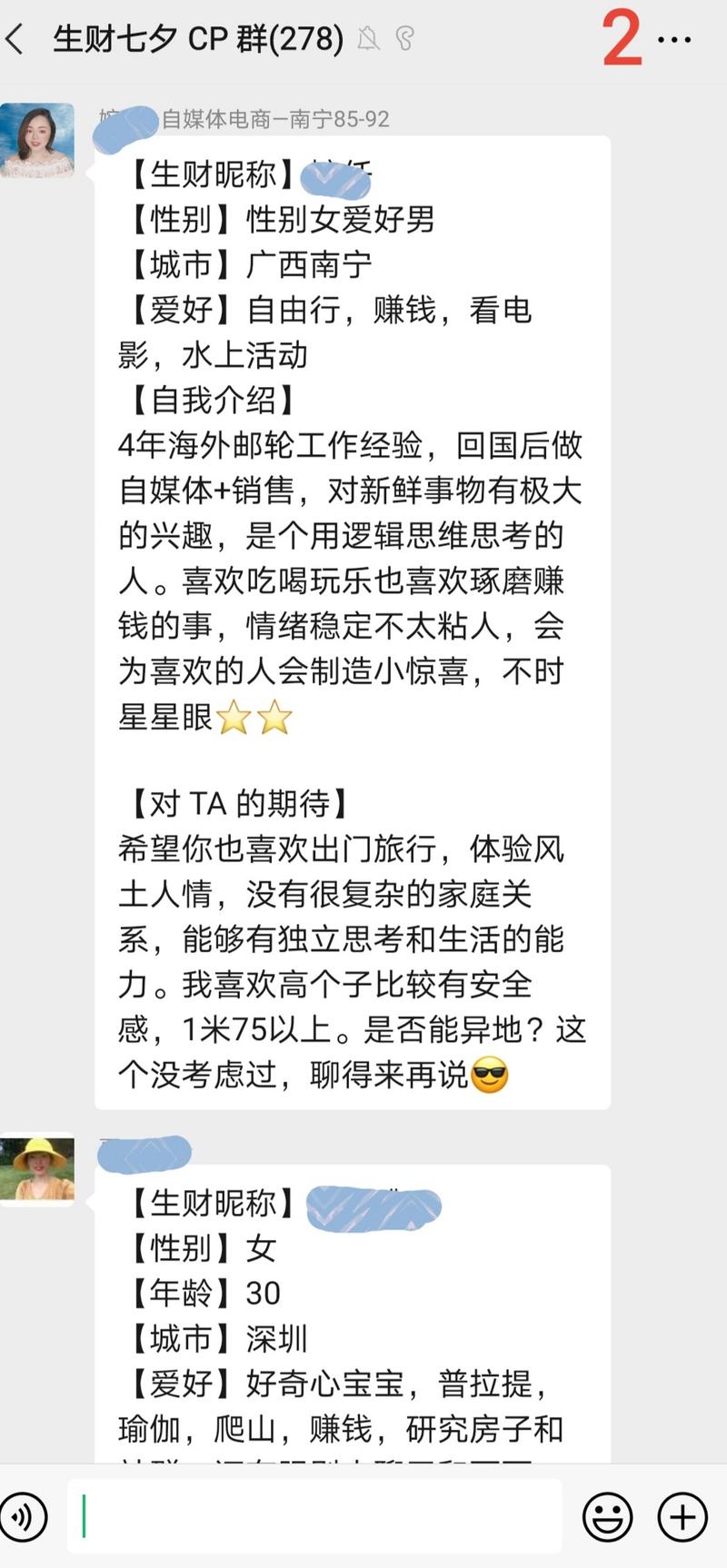Tap the star emojis after 星星眼

(x=254, y=719)
